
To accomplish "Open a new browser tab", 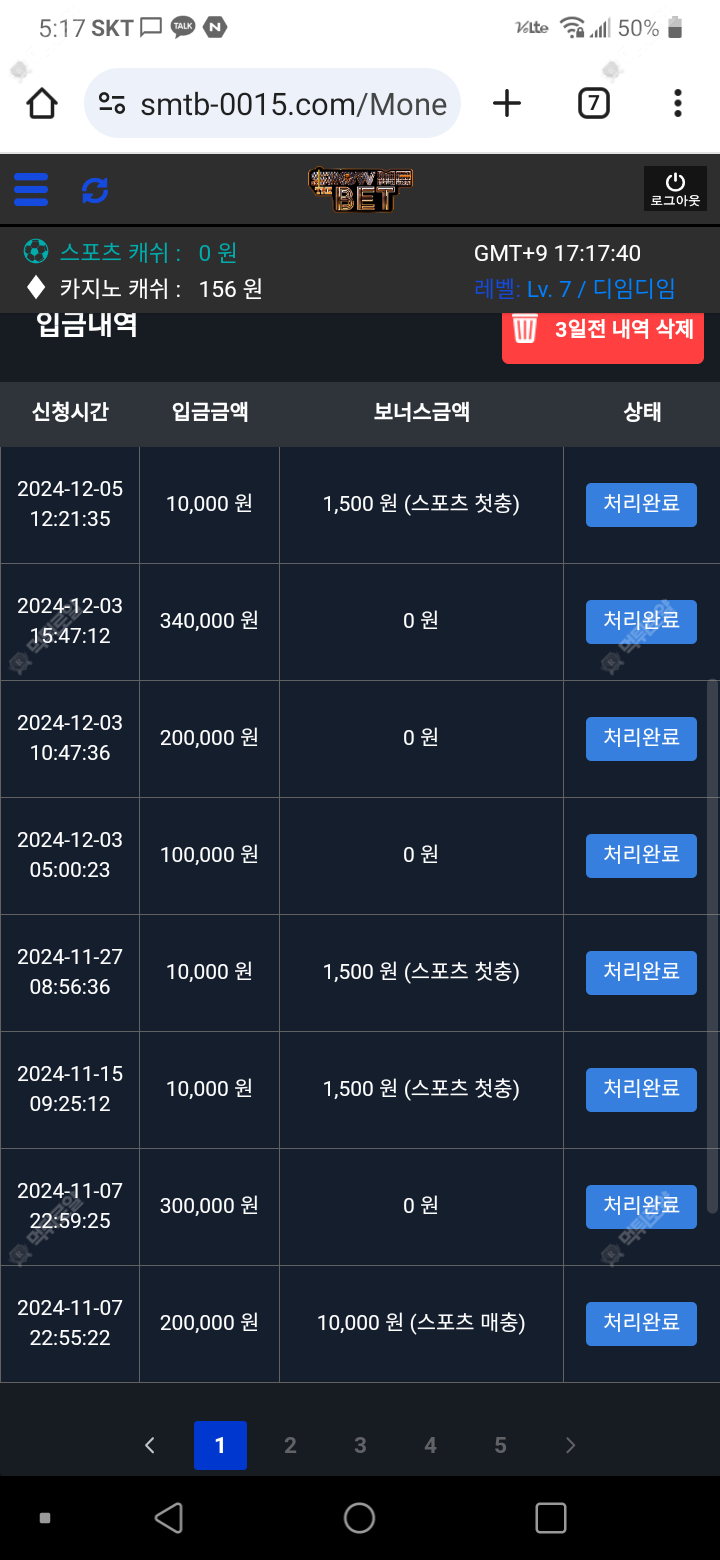I will coord(507,103).
